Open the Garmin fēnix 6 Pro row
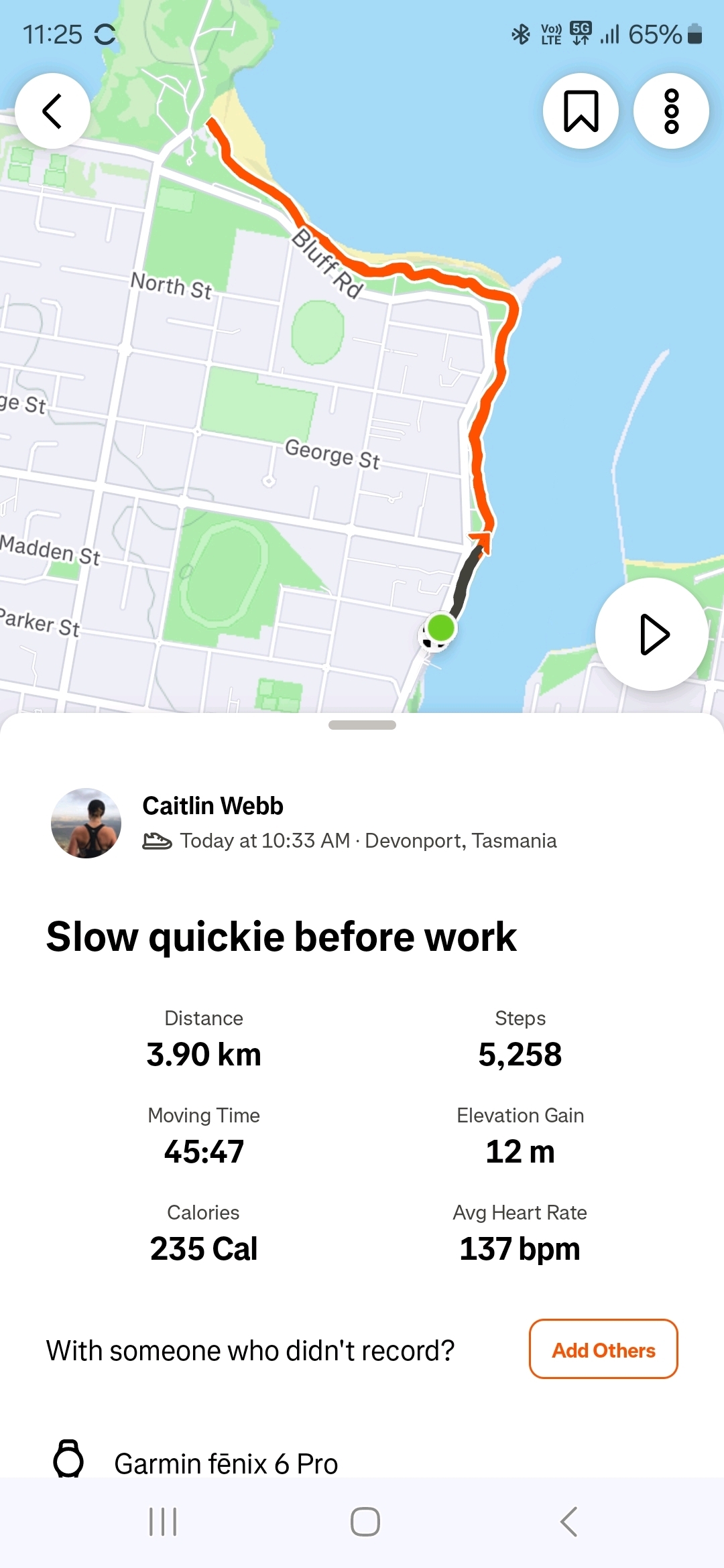The width and height of the screenshot is (724, 1568). pyautogui.click(x=225, y=1462)
